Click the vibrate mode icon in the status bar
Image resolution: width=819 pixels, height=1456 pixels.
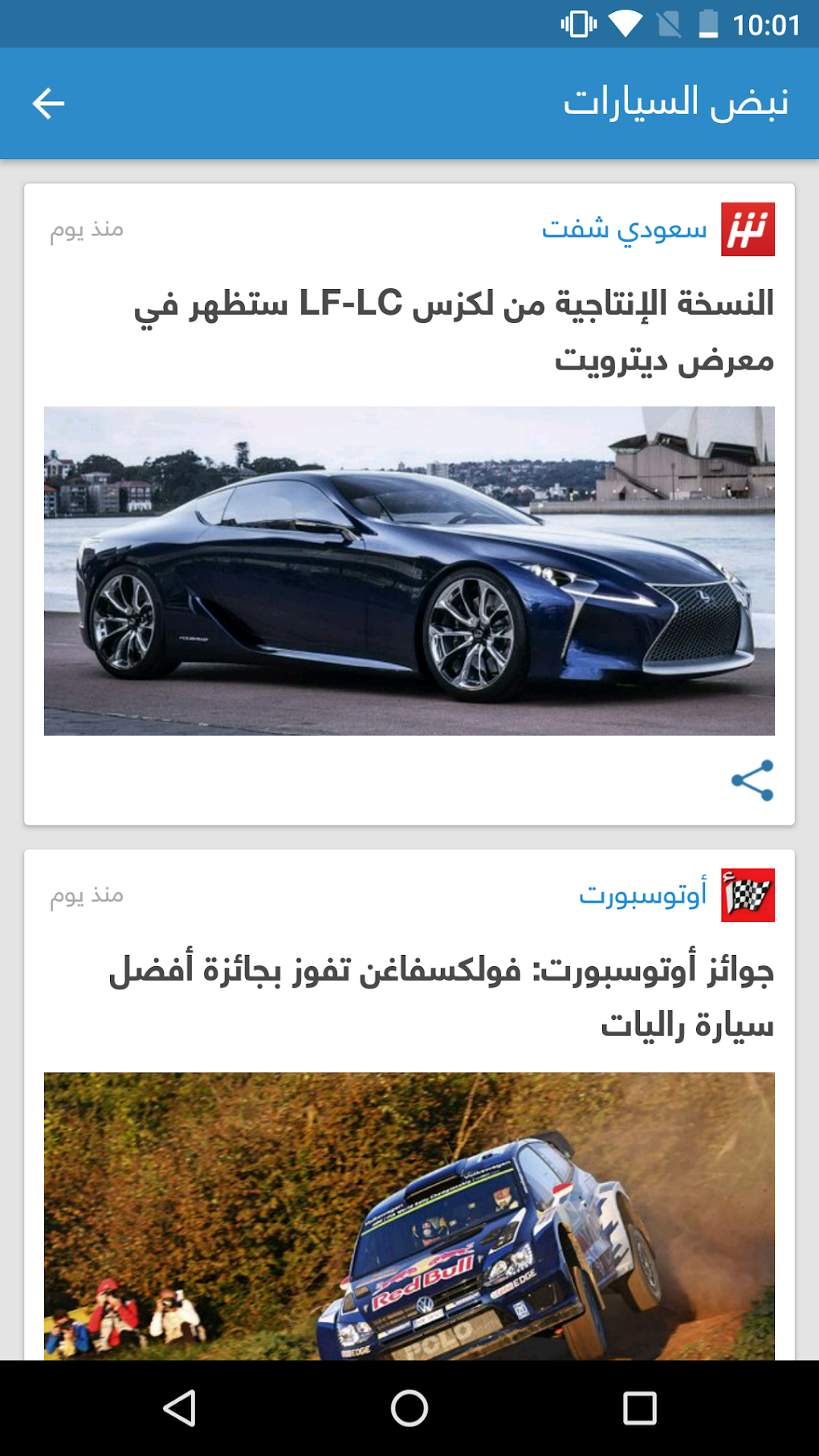pos(577,22)
